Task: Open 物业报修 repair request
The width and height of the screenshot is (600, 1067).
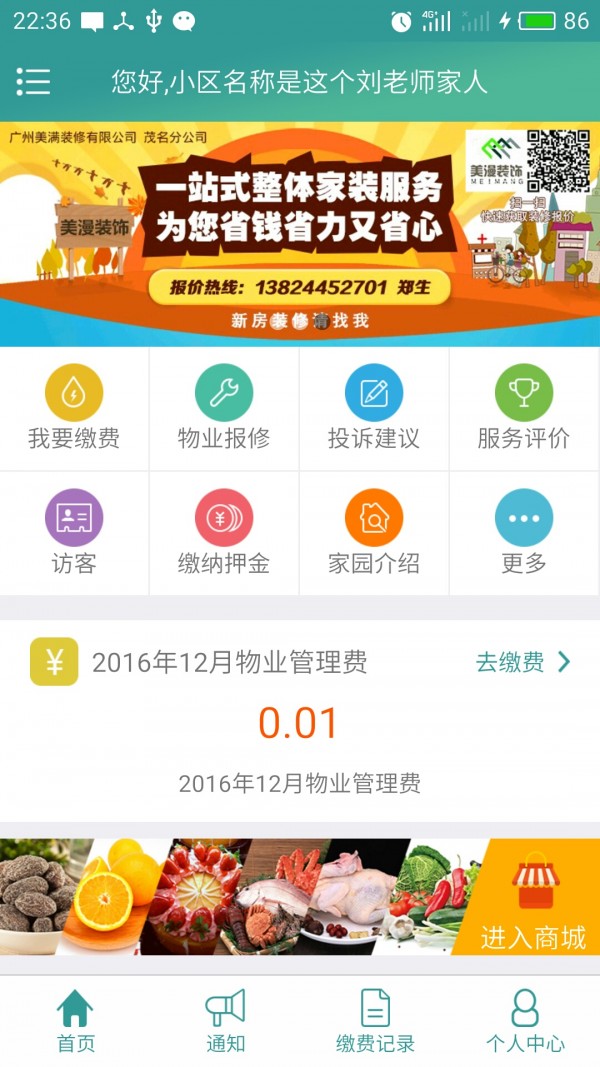Action: pos(224,408)
